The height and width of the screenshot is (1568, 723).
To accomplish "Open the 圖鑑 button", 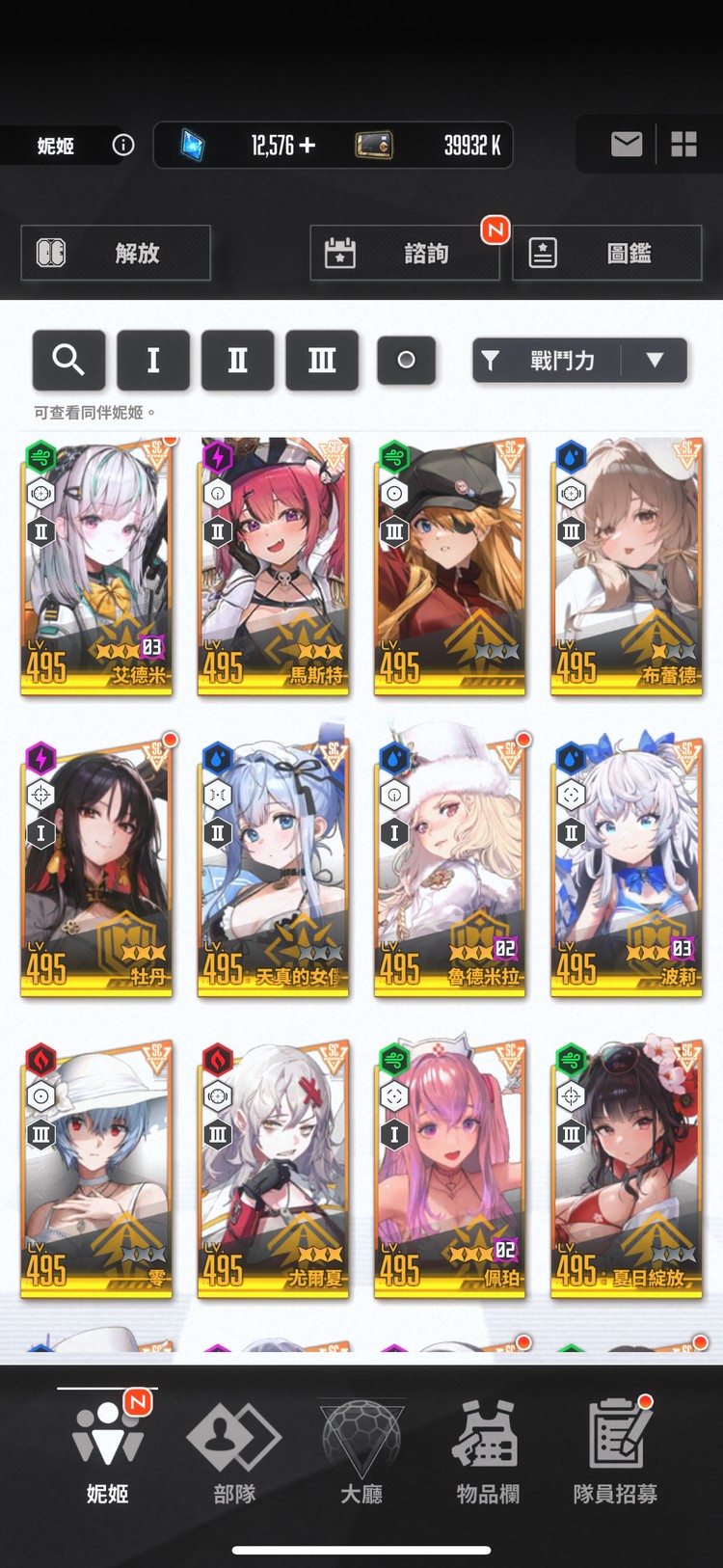I will click(606, 253).
